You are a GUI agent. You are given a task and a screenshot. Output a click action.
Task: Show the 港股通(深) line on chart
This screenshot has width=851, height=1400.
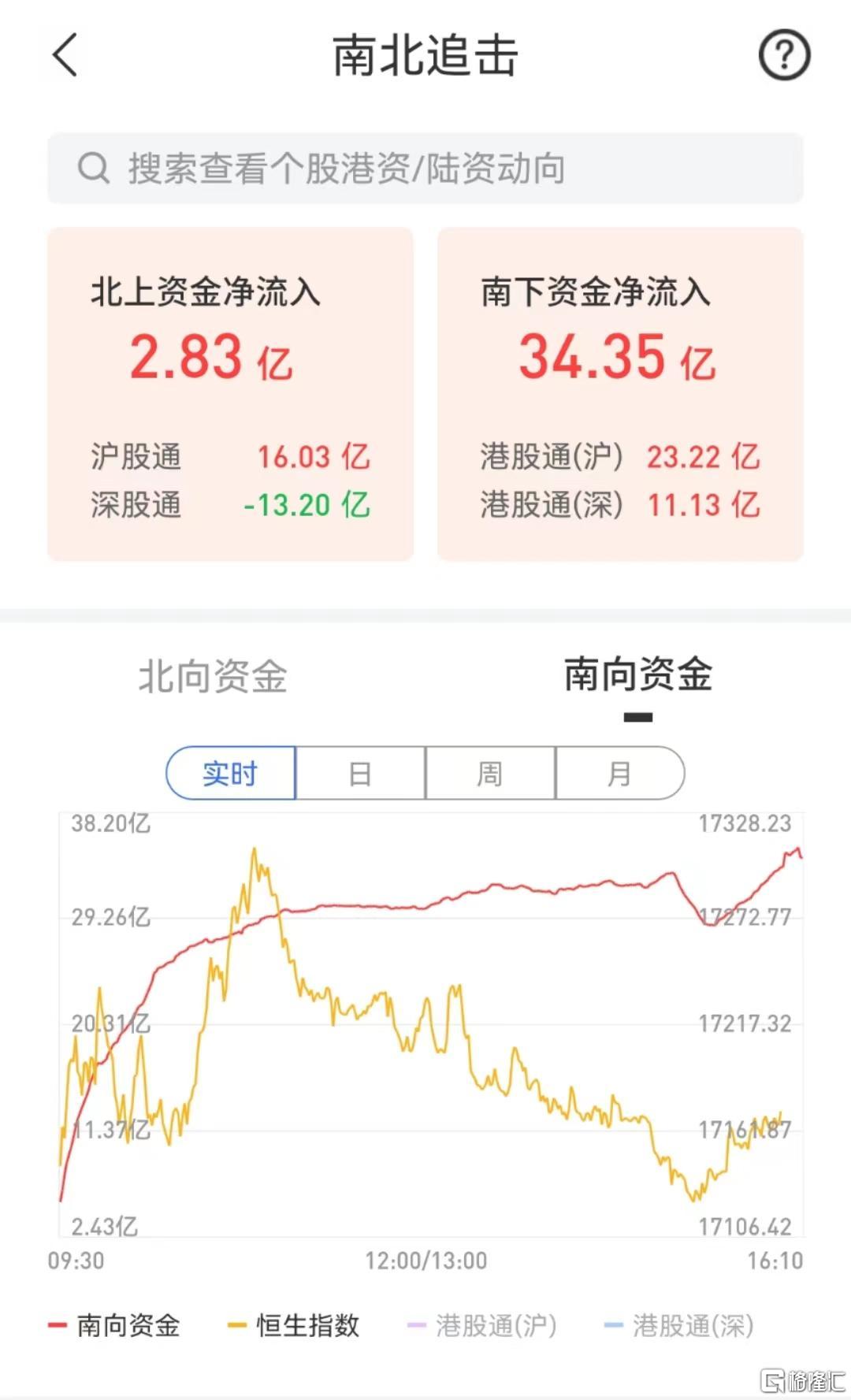pos(678,1325)
